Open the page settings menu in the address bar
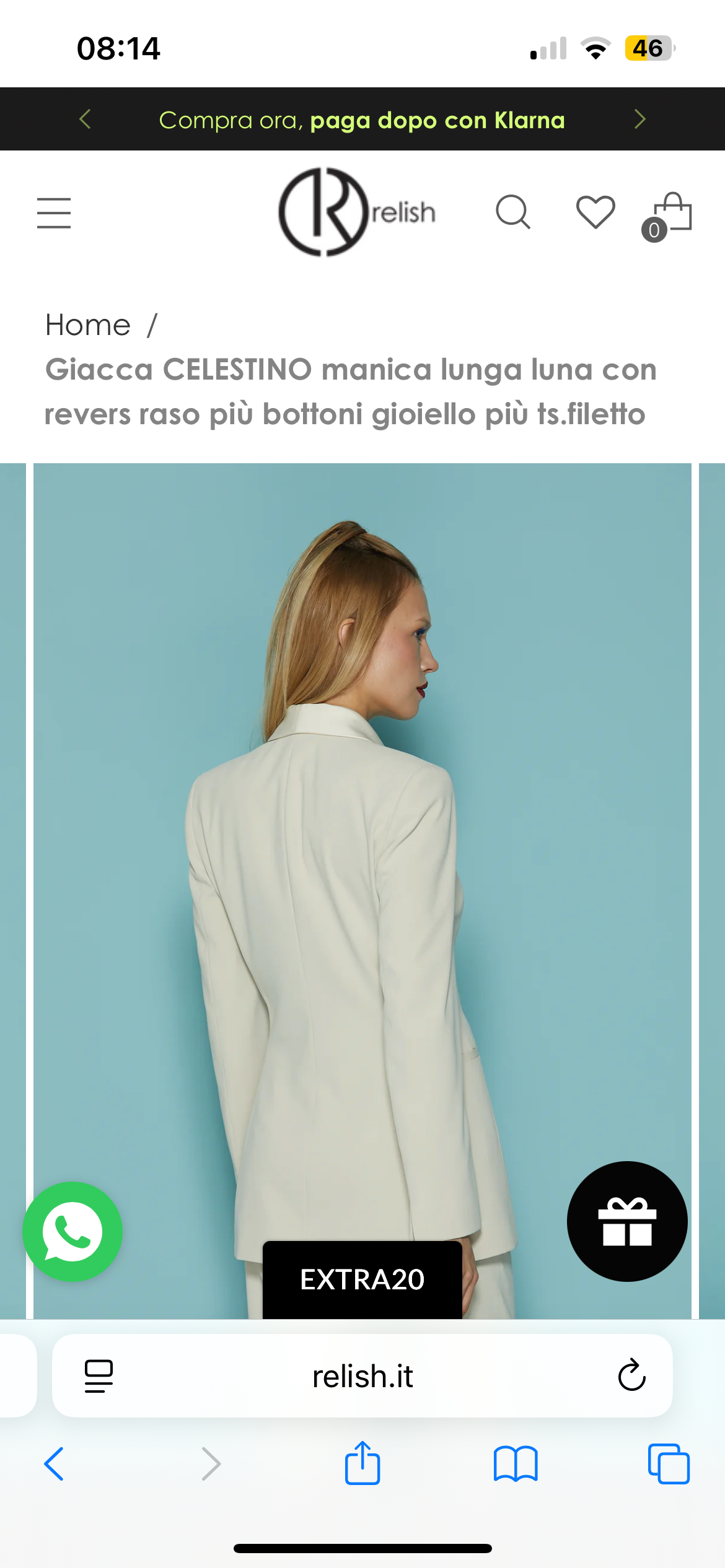Viewport: 725px width, 1568px height. pos(99,1375)
